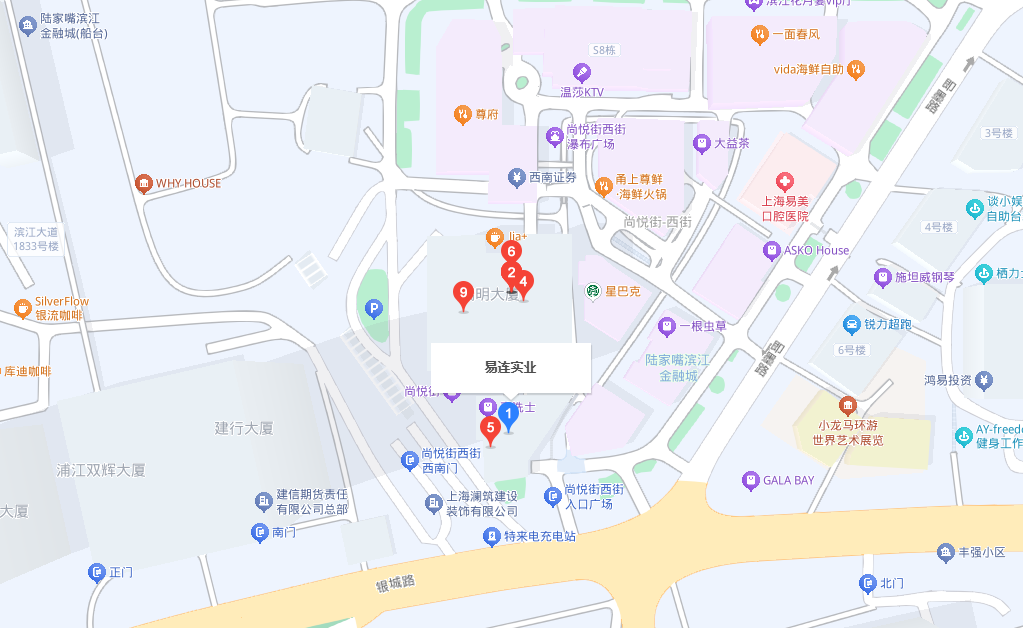Tap the 温莎KTV point of interest
Viewport: 1023px width, 628px height.
581,72
